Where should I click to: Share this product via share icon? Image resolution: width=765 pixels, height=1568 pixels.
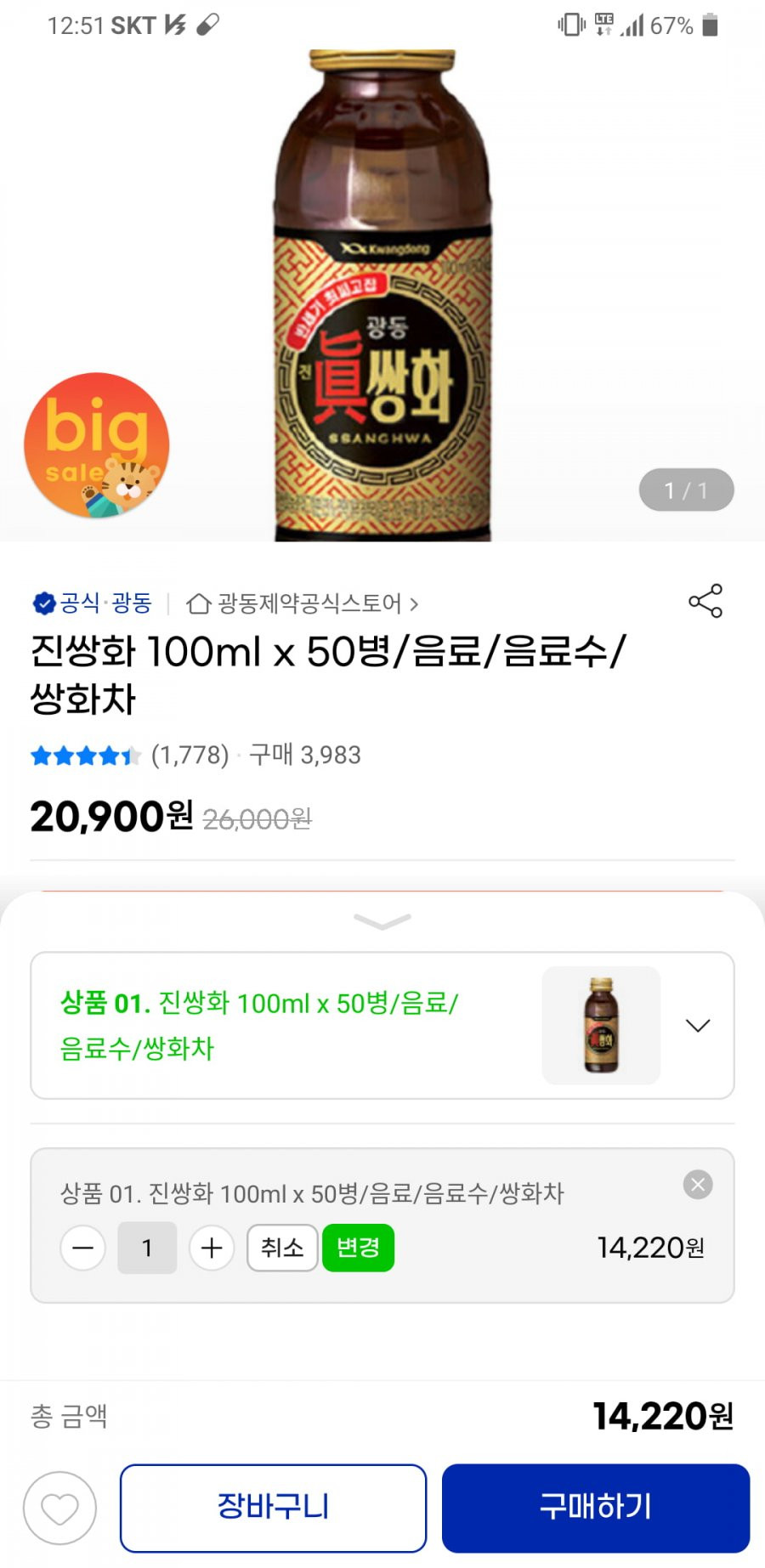(x=705, y=601)
